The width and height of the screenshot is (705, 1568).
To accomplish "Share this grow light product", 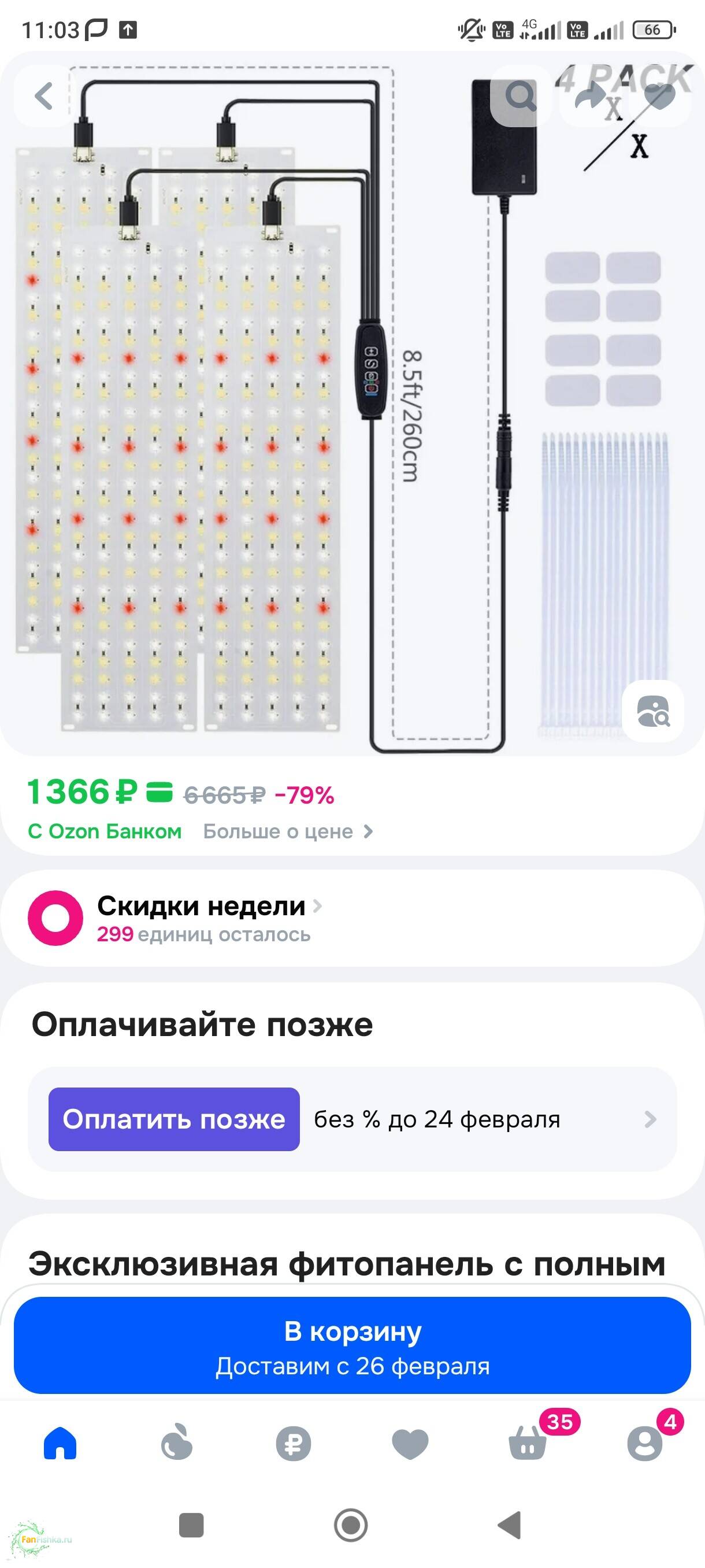I will coord(589,96).
